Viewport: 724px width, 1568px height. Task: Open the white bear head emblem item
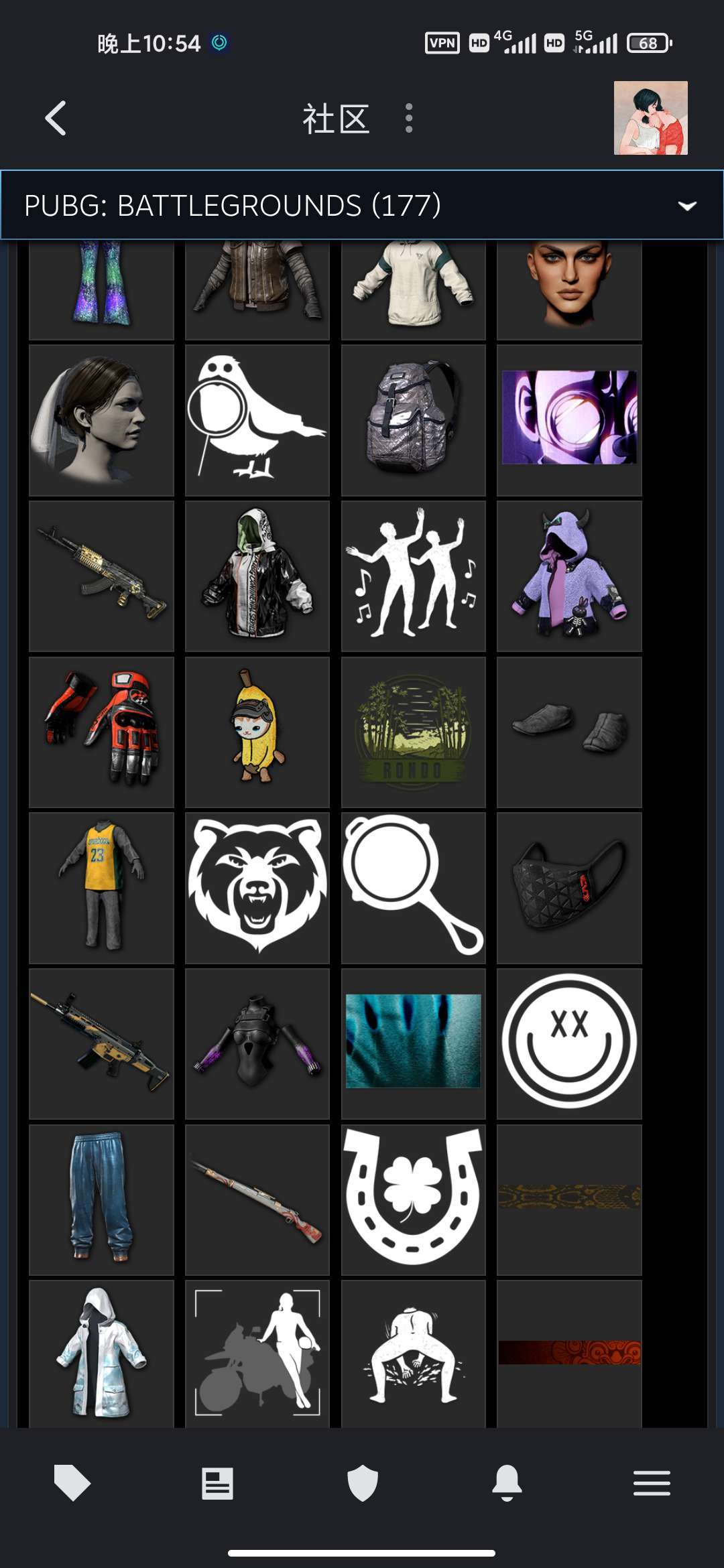point(257,888)
